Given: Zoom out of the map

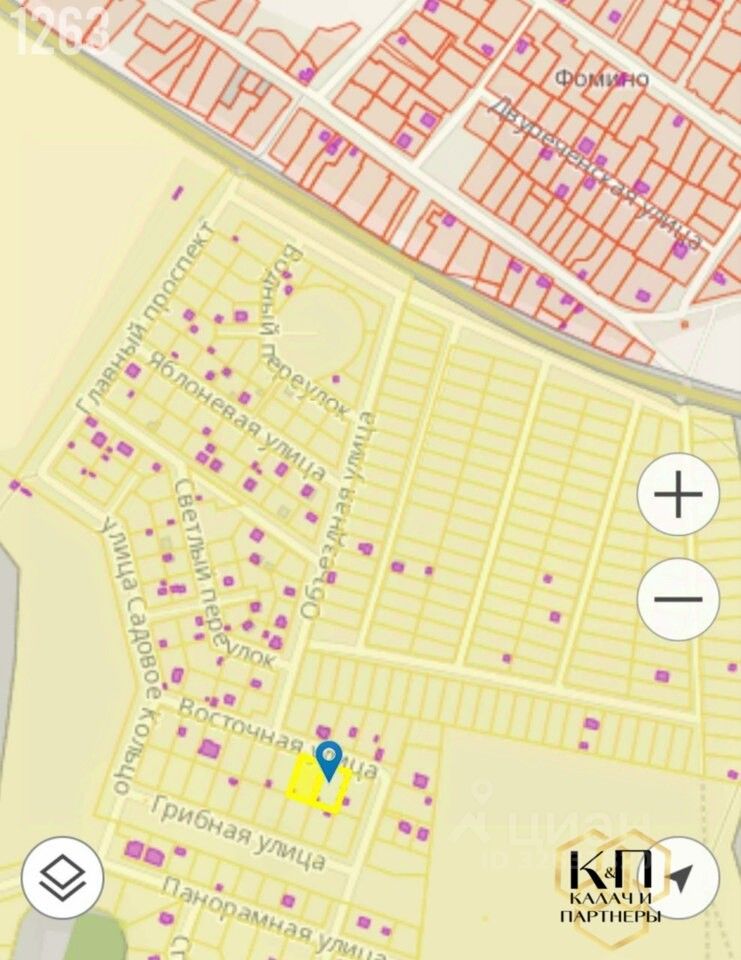Looking at the screenshot, I should click(678, 600).
